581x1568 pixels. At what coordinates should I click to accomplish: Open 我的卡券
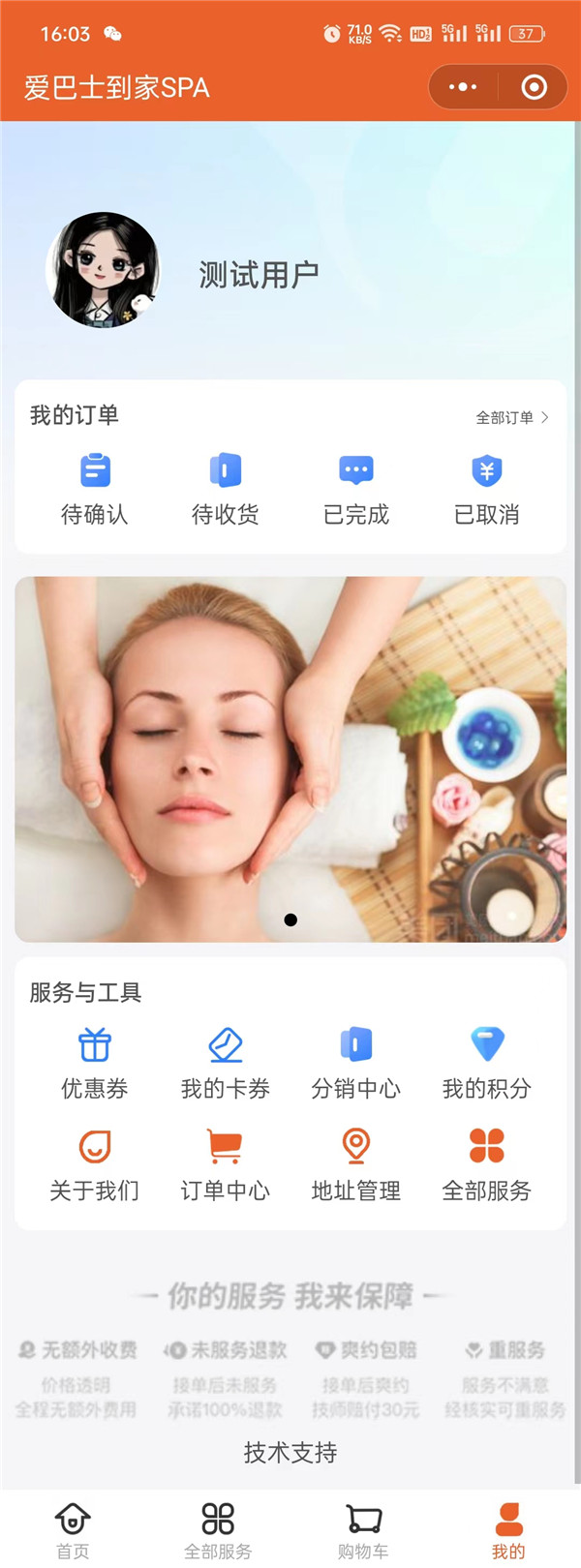click(226, 1064)
